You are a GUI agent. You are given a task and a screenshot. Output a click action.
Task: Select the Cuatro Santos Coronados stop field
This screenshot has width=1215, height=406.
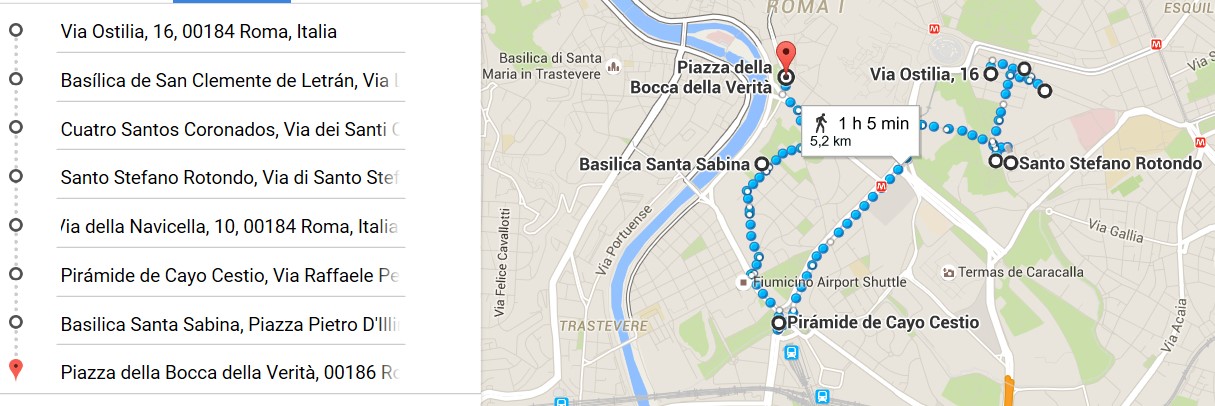[230, 128]
